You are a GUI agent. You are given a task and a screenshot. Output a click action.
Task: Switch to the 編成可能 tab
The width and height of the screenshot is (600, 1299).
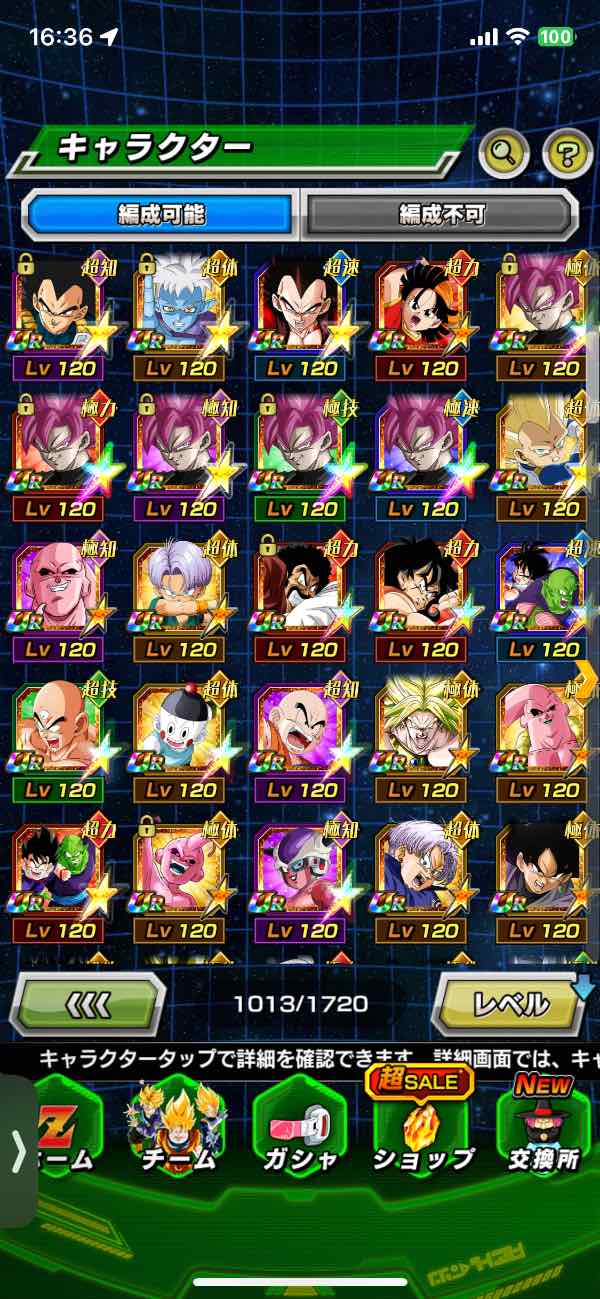click(162, 214)
